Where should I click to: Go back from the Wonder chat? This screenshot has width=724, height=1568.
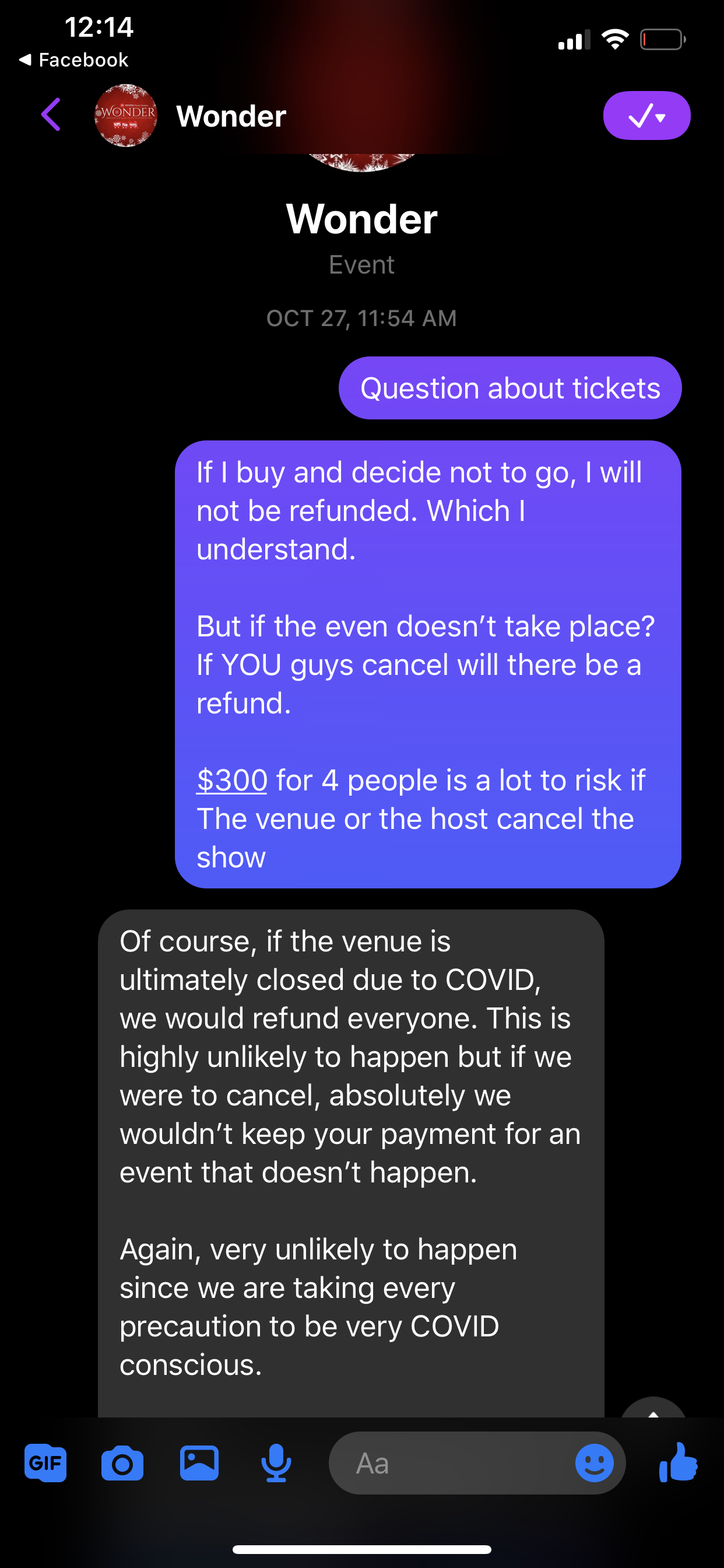click(x=51, y=115)
